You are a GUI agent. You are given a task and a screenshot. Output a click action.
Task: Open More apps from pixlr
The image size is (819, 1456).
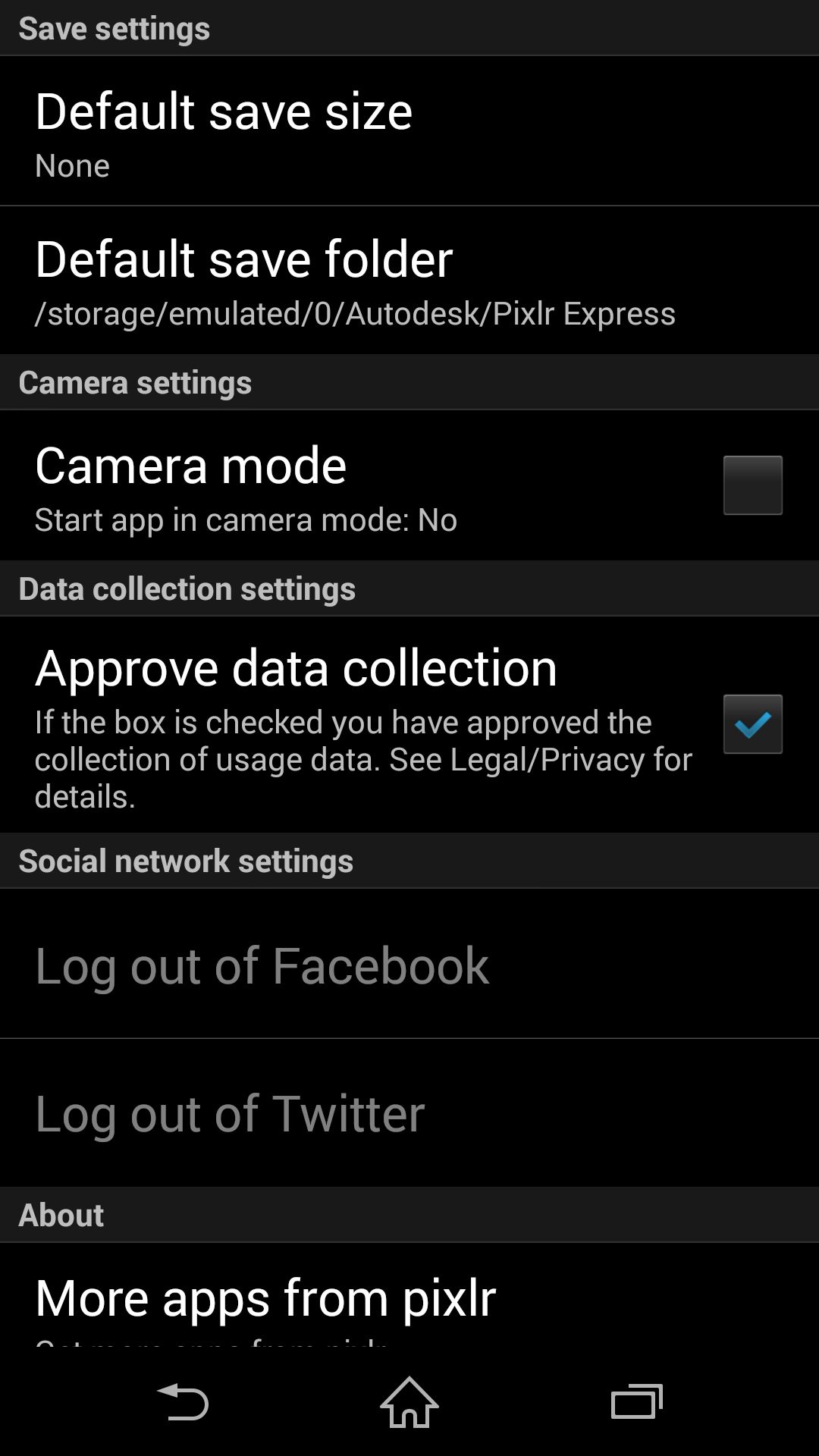409,1295
